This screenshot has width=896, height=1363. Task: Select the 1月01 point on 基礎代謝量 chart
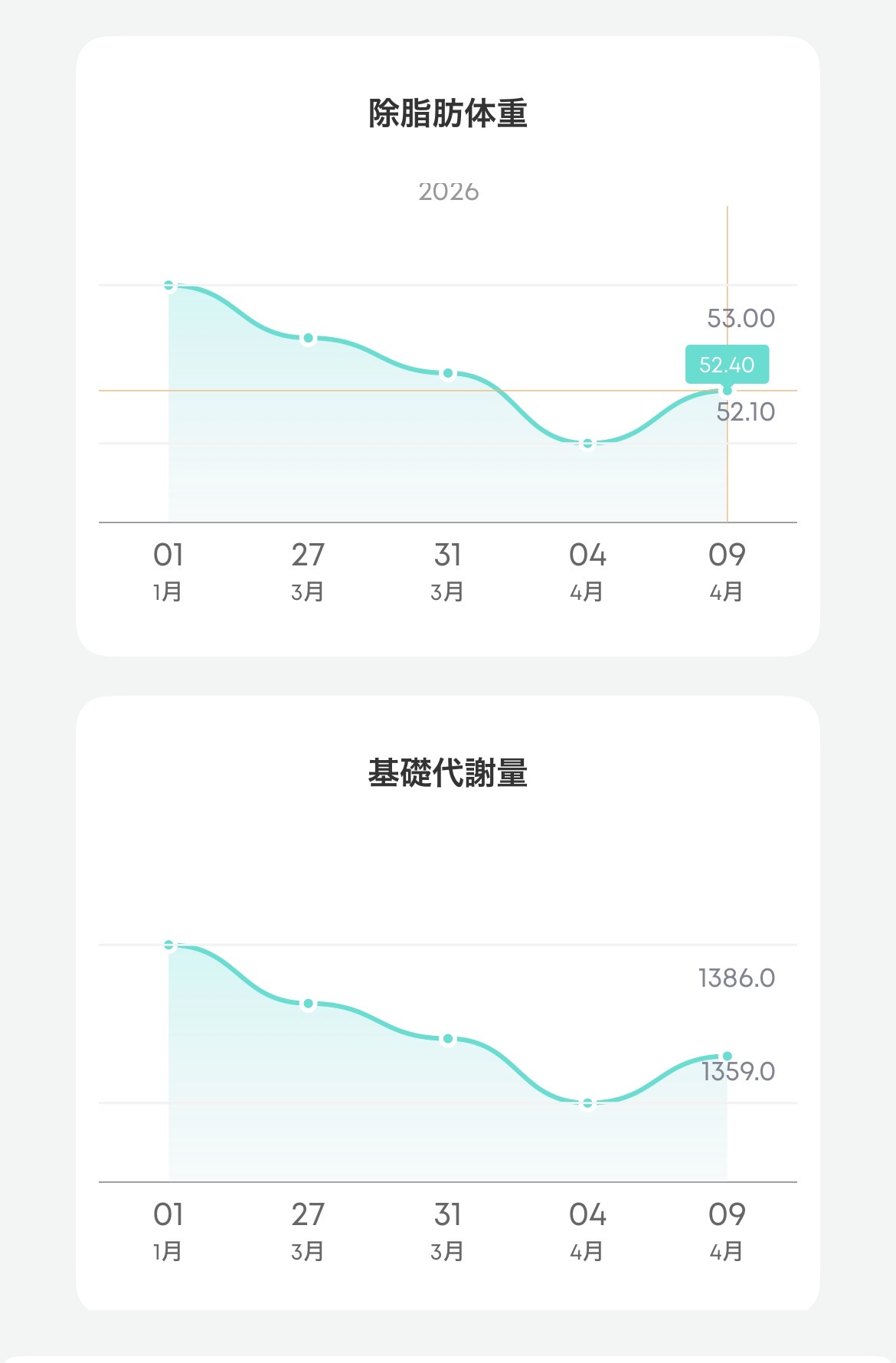[169, 945]
